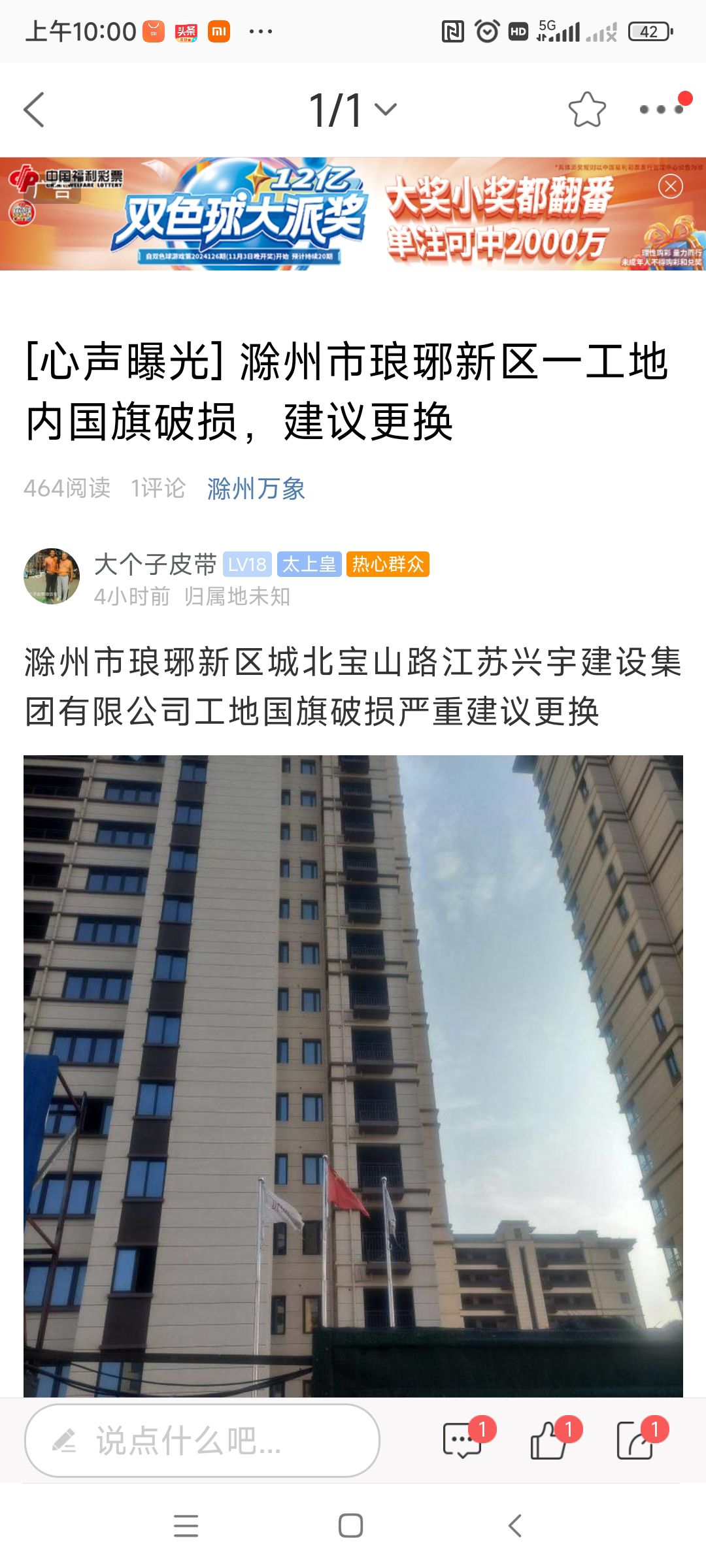Open the three-dot overflow menu

[x=662, y=110]
